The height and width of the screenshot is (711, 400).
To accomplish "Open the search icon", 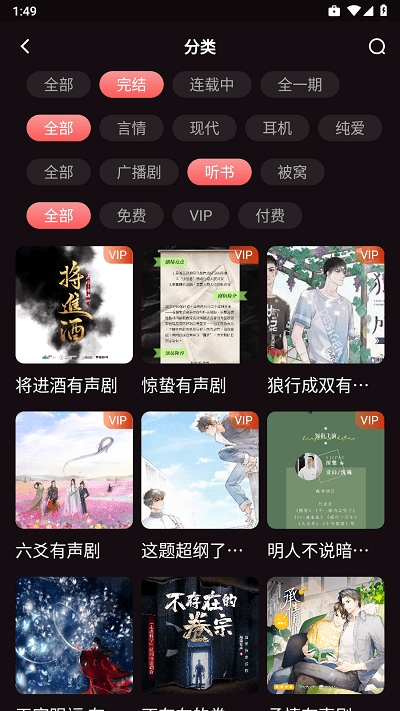I will (376, 46).
